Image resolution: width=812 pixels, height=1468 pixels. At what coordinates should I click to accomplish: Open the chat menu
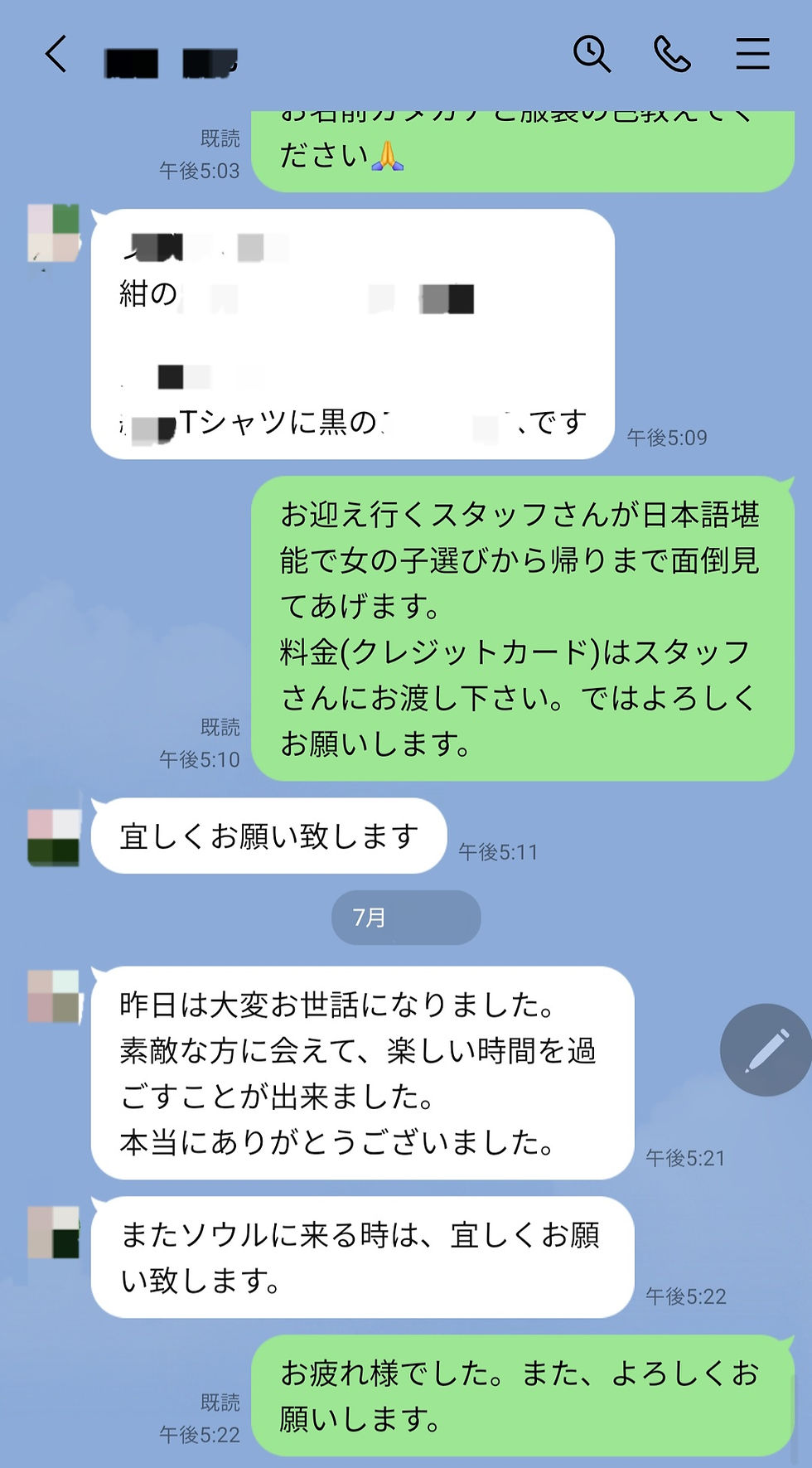coord(752,55)
